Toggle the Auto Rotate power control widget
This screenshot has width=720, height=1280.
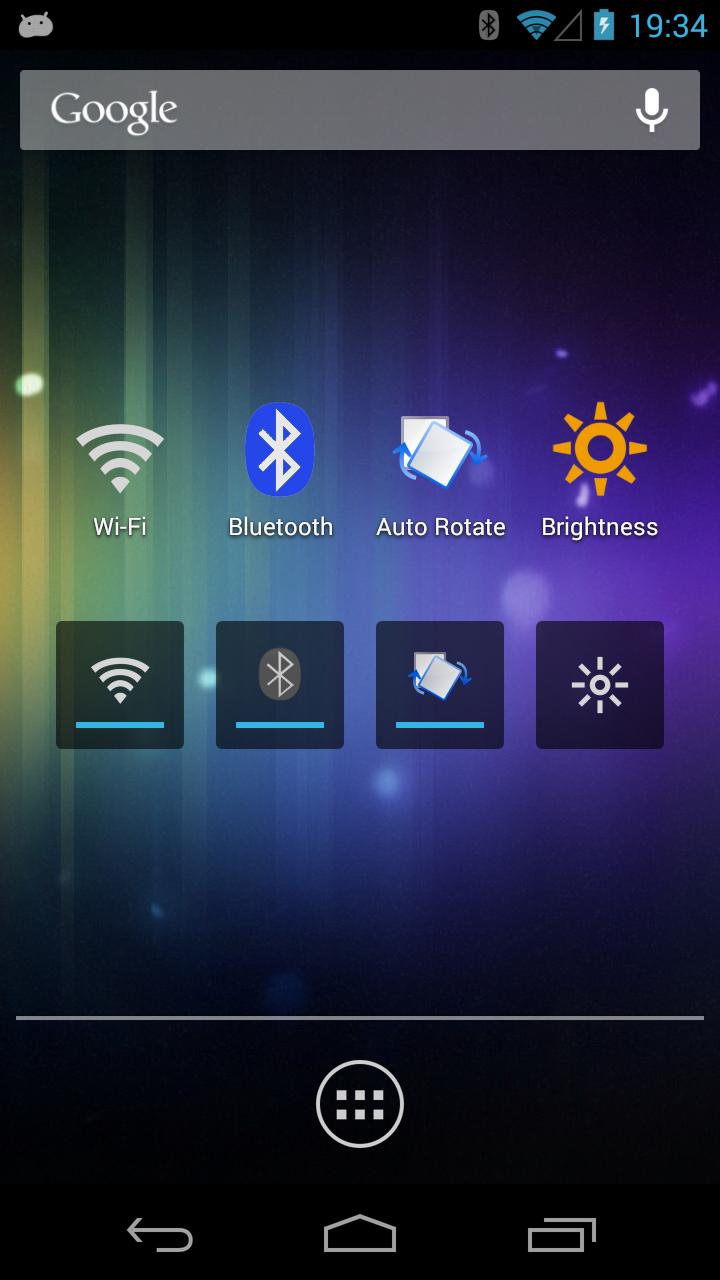tap(439, 684)
